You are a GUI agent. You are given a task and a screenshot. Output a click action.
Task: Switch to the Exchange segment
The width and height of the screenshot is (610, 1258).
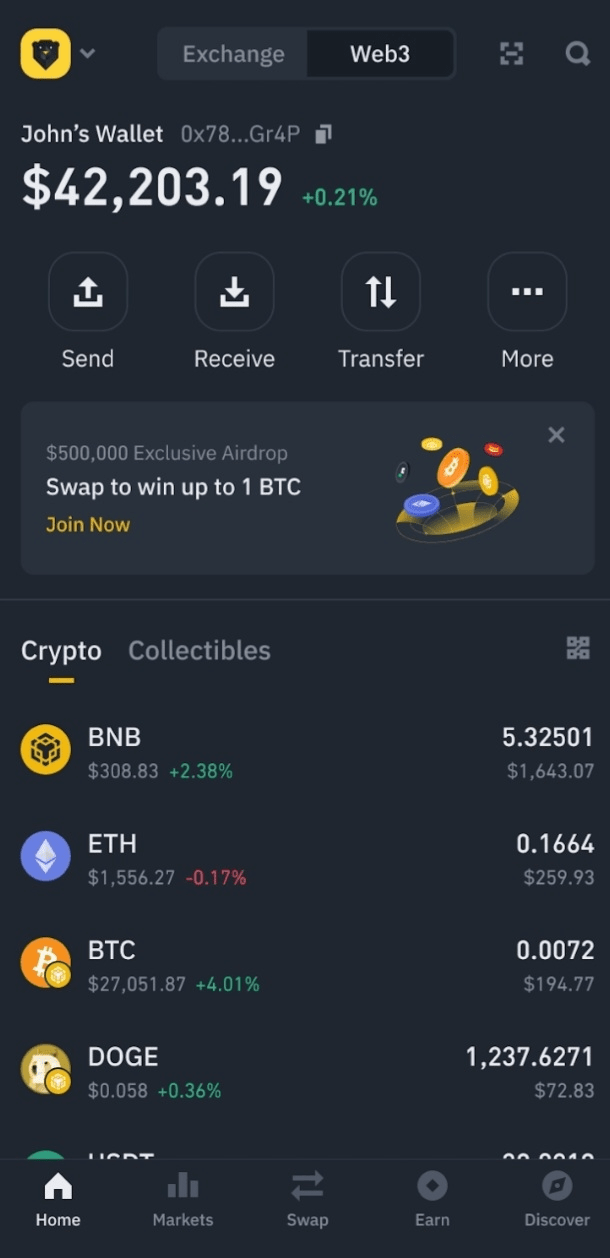pos(233,54)
